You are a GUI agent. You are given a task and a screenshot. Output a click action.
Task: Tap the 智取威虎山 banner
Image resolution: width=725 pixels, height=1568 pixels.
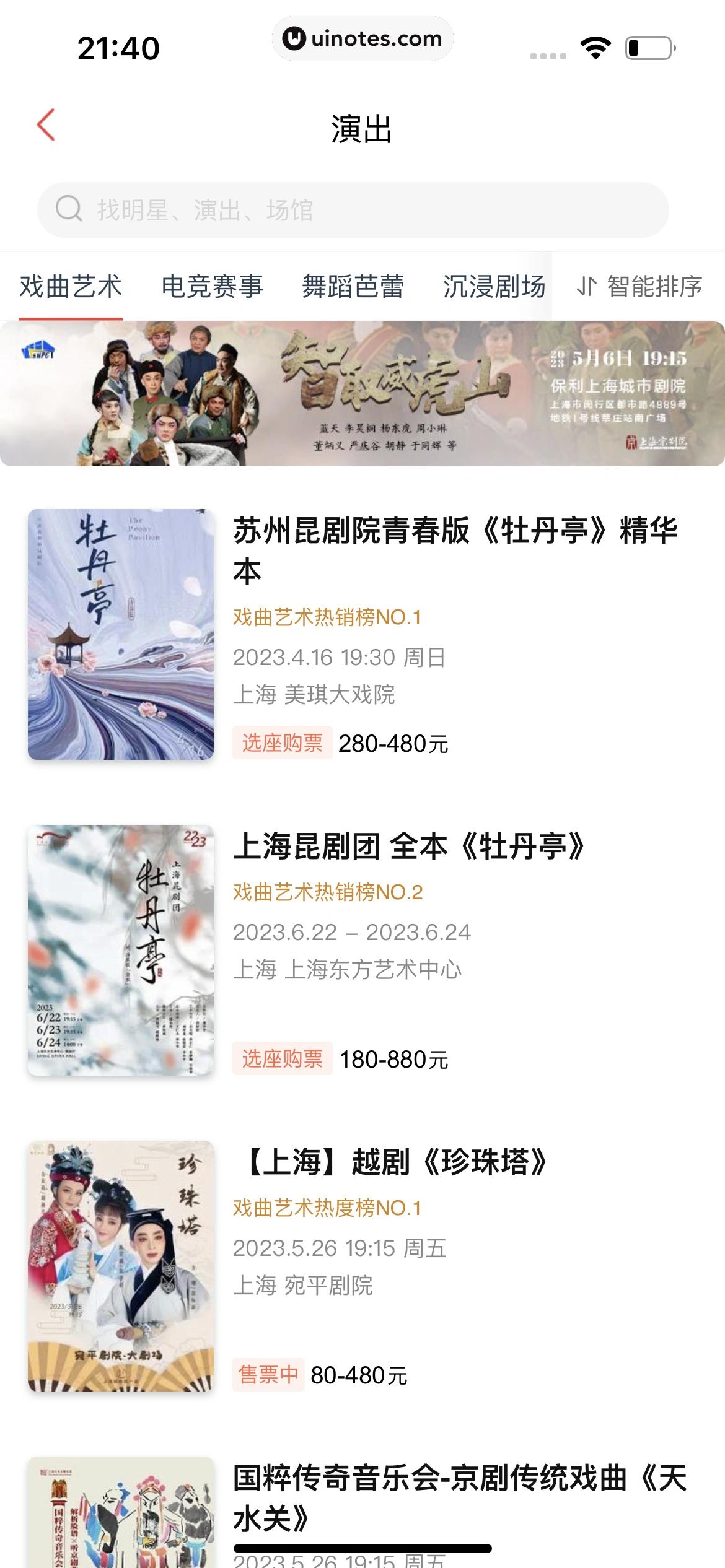(x=362, y=393)
